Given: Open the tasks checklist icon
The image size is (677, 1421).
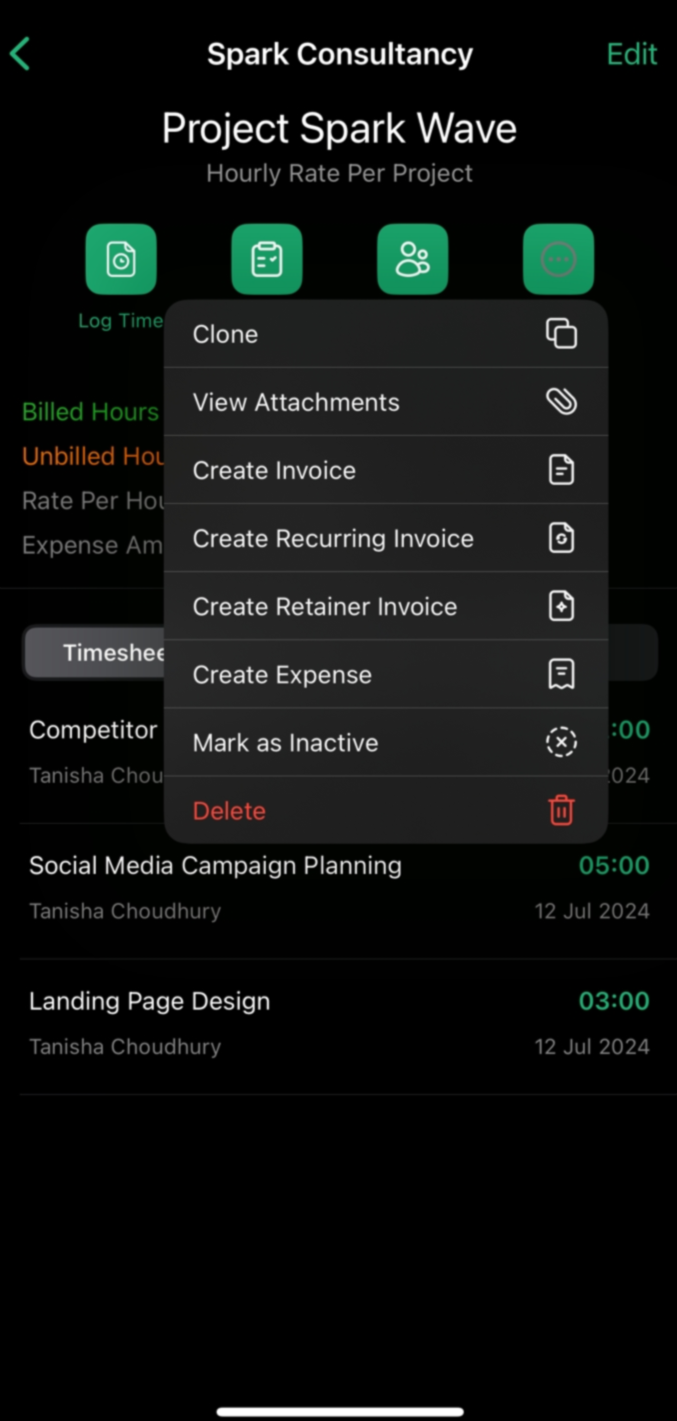Looking at the screenshot, I should 267,260.
